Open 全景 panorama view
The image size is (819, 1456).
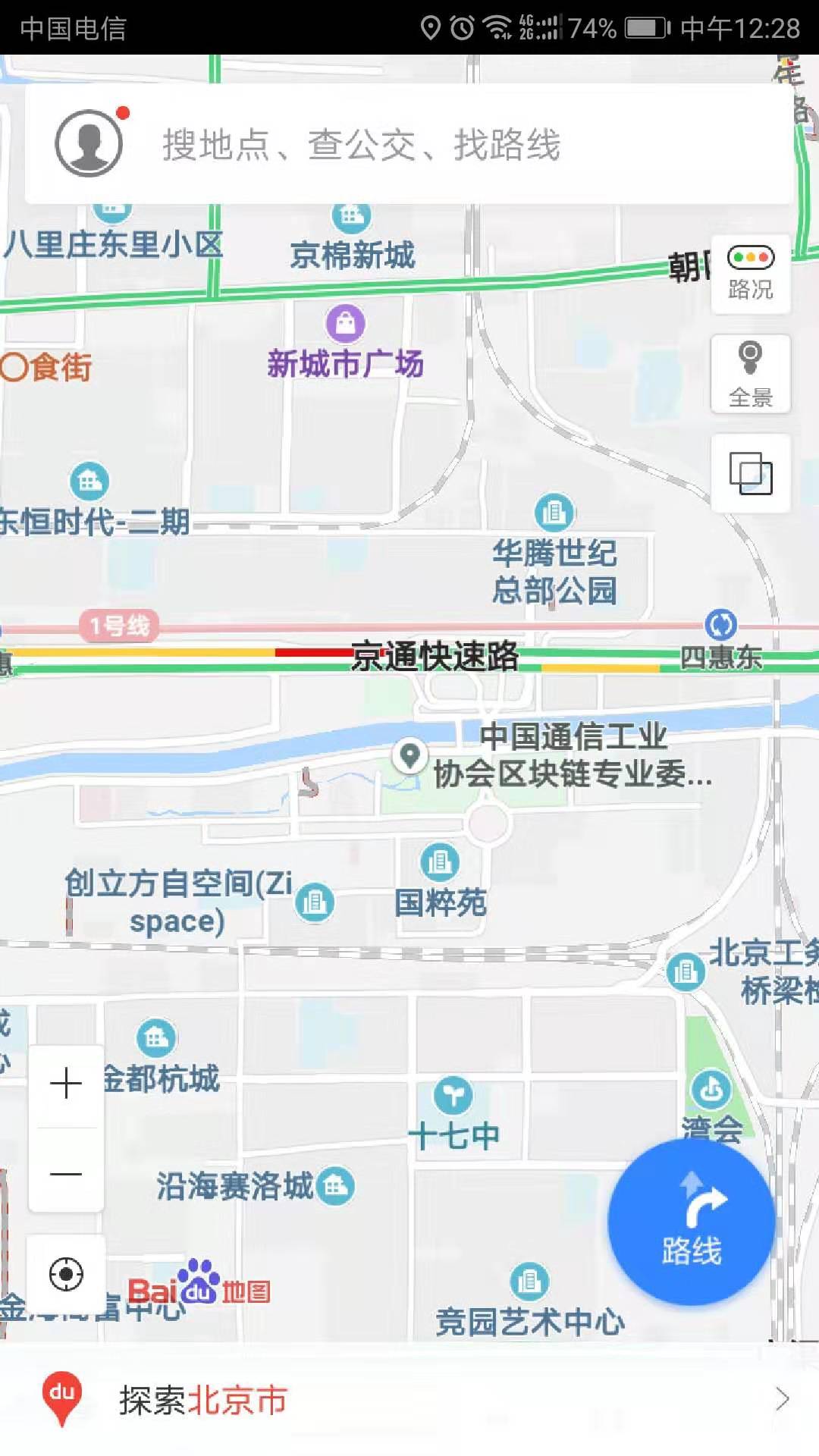[750, 374]
